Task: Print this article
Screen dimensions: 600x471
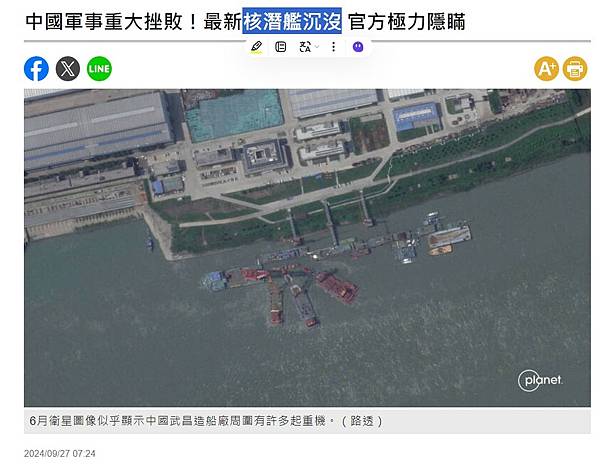Action: pos(575,68)
